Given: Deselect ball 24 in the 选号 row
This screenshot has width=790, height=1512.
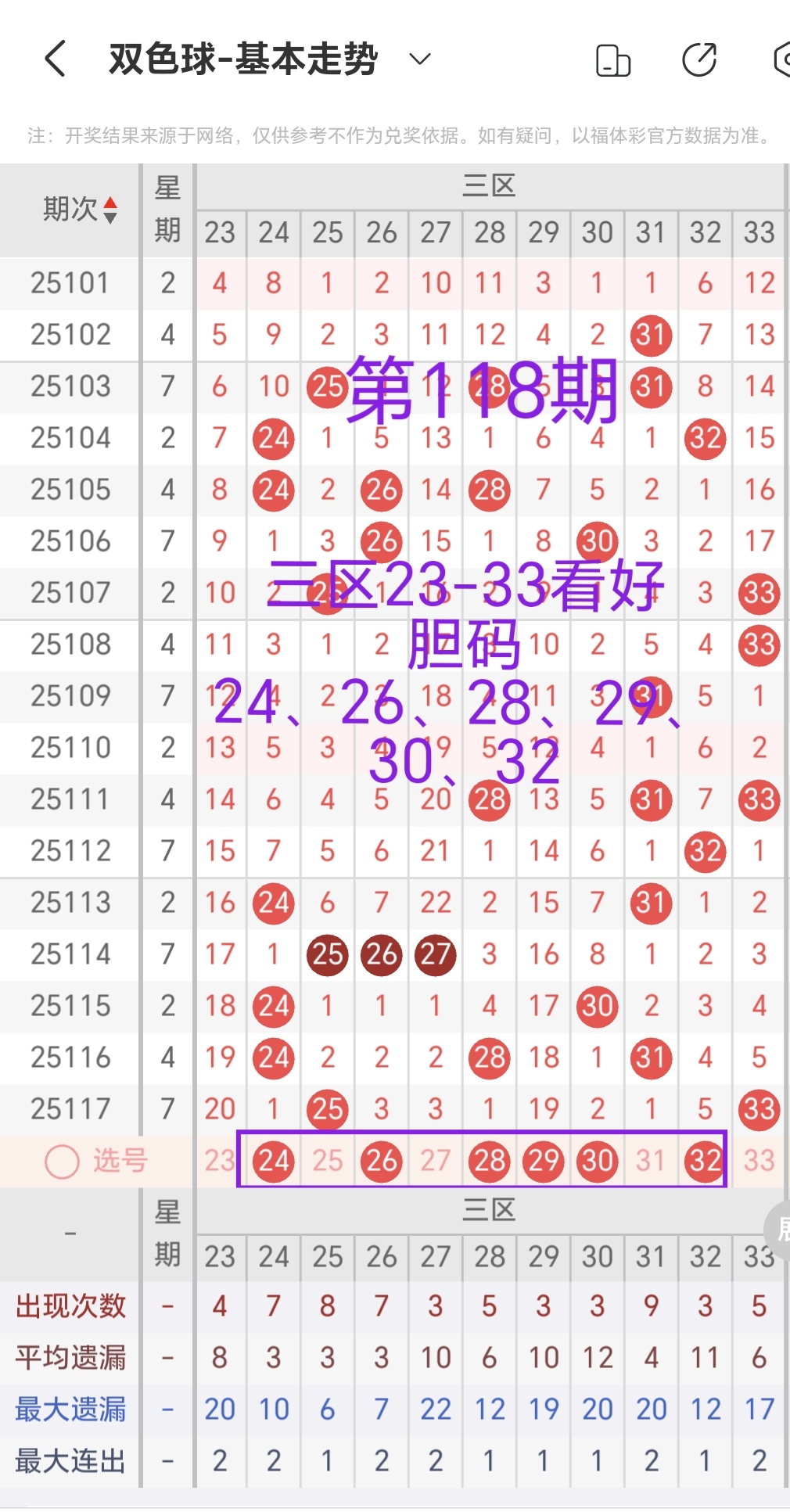Looking at the screenshot, I should [x=274, y=1161].
